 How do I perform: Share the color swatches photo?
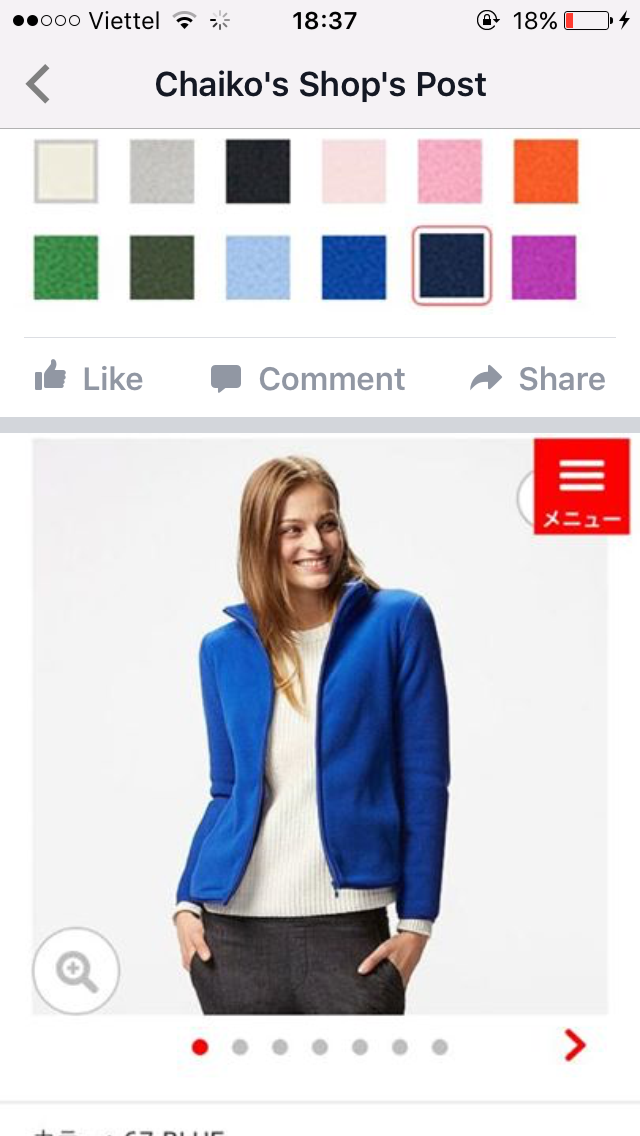point(538,379)
